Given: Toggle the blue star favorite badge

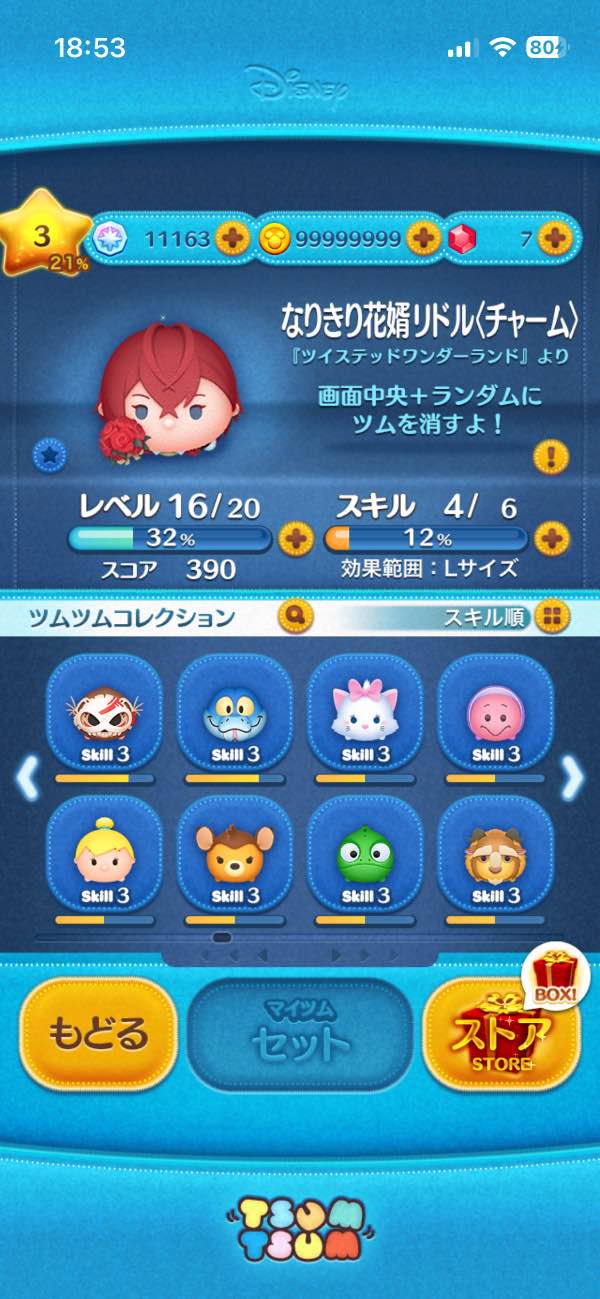Looking at the screenshot, I should 47,453.
